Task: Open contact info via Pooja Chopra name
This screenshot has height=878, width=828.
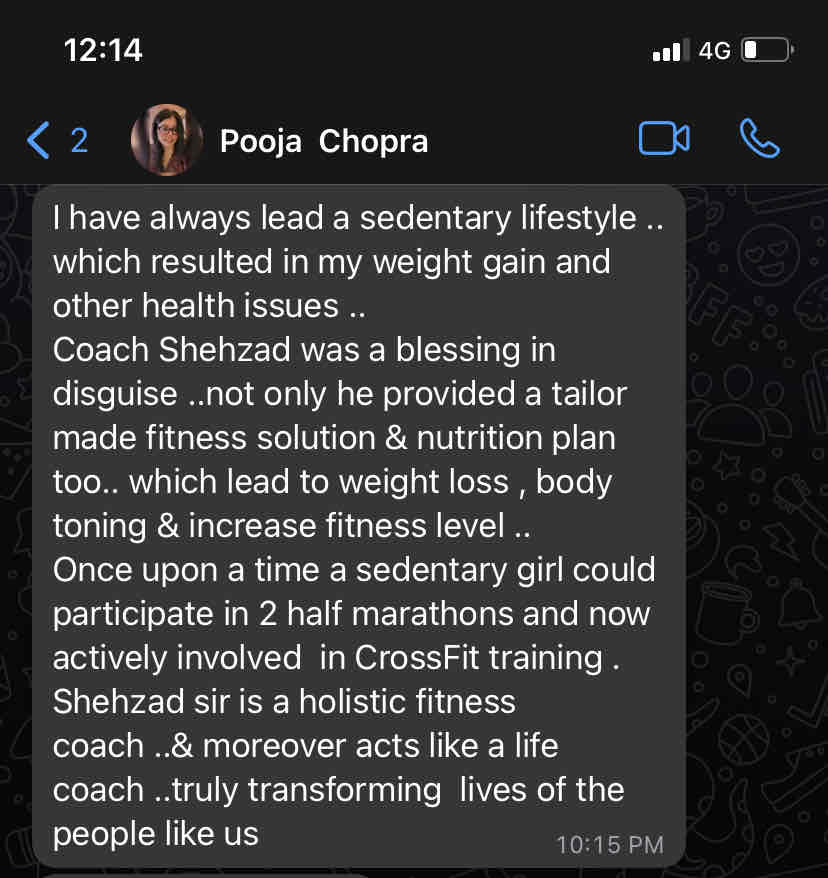Action: 323,141
